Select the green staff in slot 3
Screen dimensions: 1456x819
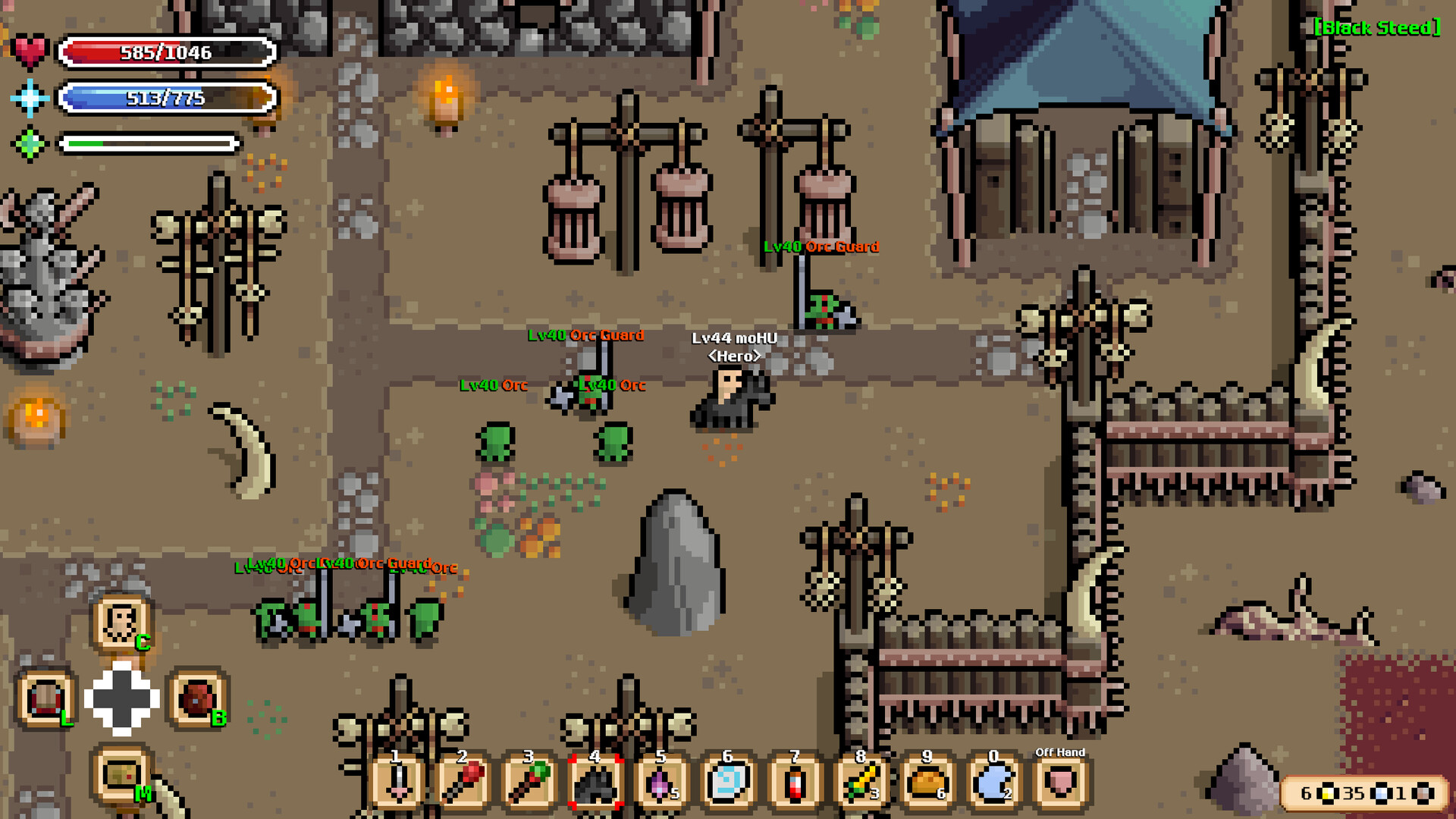[529, 783]
